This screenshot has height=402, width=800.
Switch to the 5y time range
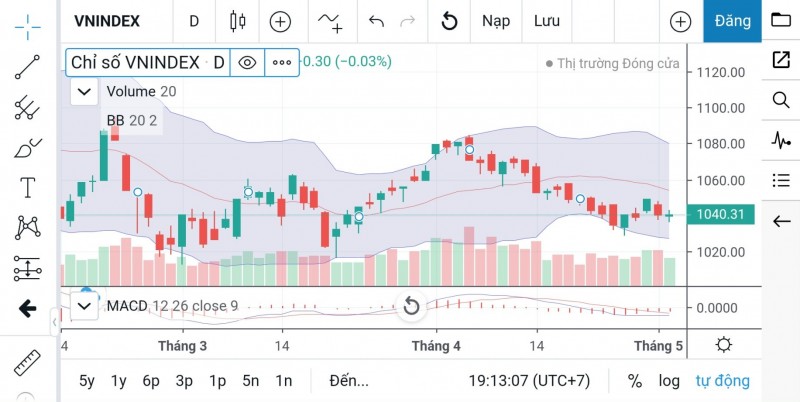[88, 381]
